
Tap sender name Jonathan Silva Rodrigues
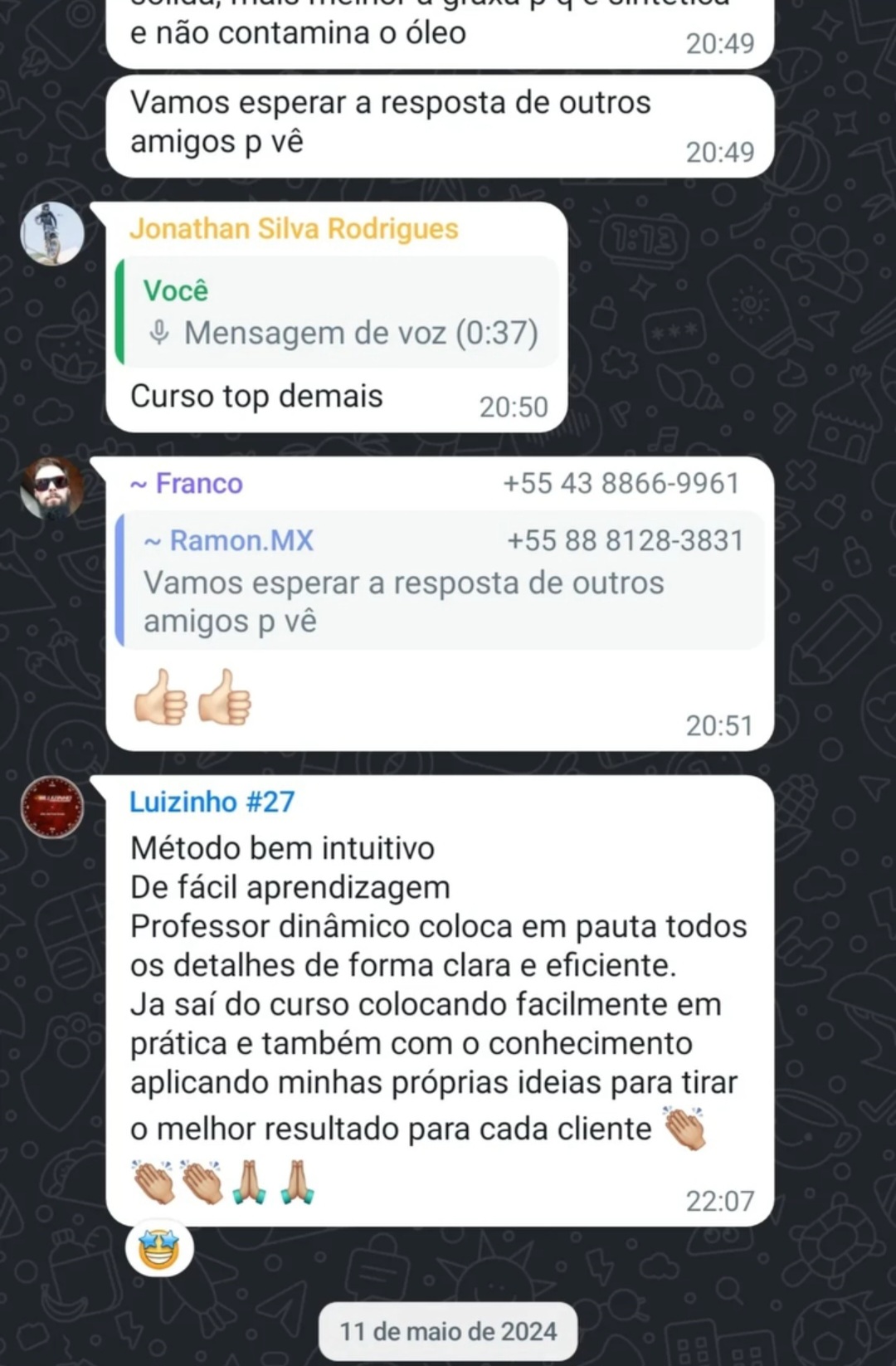(294, 228)
